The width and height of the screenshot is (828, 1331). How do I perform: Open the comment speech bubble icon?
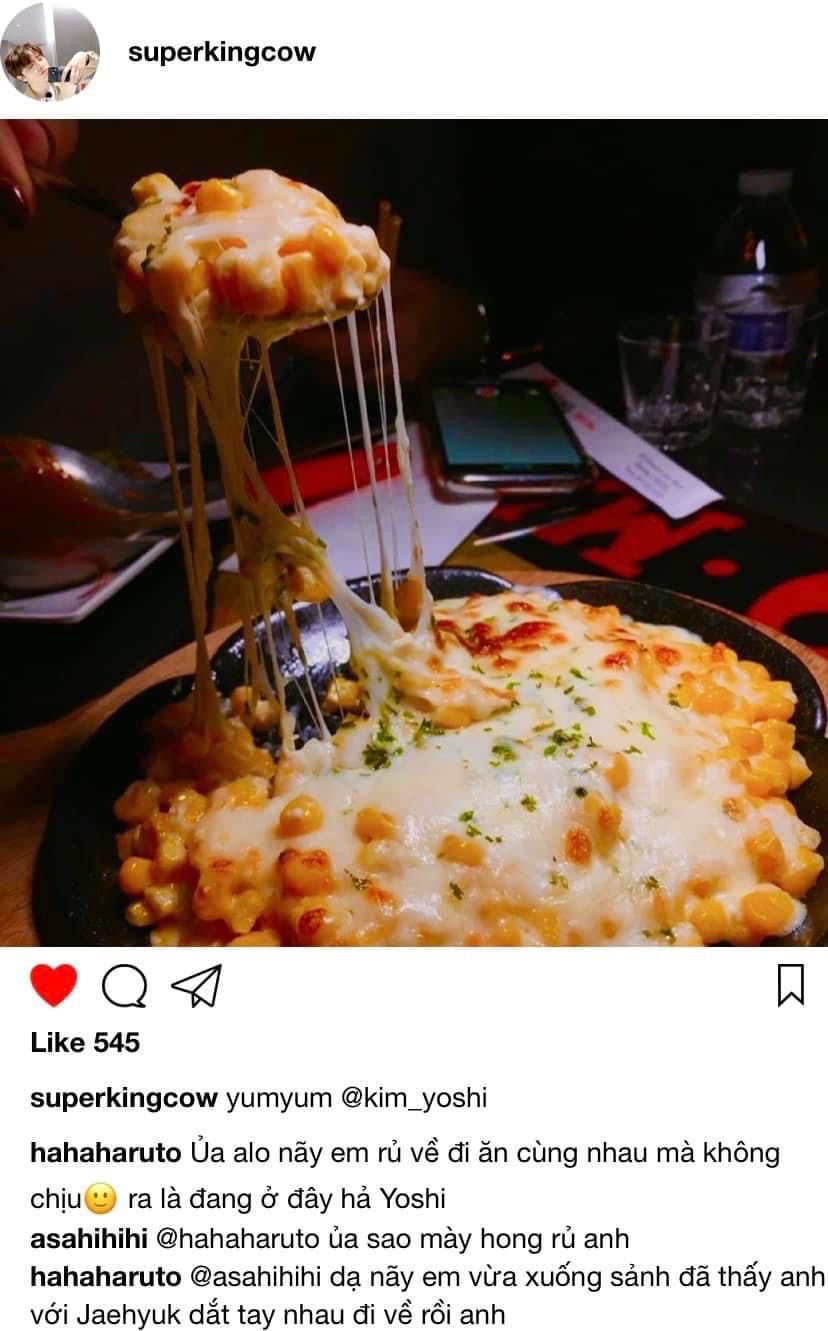(124, 986)
